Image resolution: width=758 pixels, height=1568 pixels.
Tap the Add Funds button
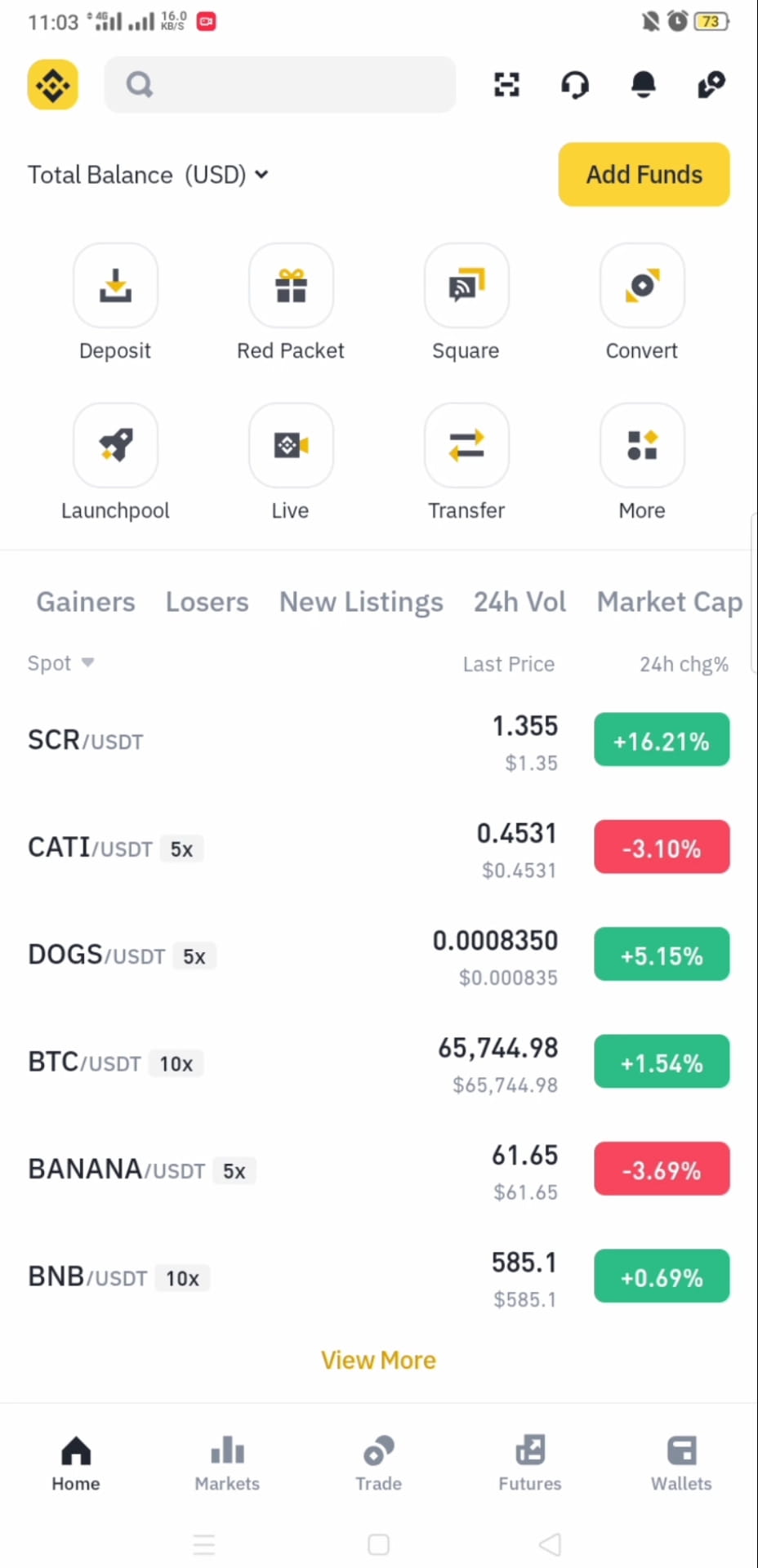644,174
